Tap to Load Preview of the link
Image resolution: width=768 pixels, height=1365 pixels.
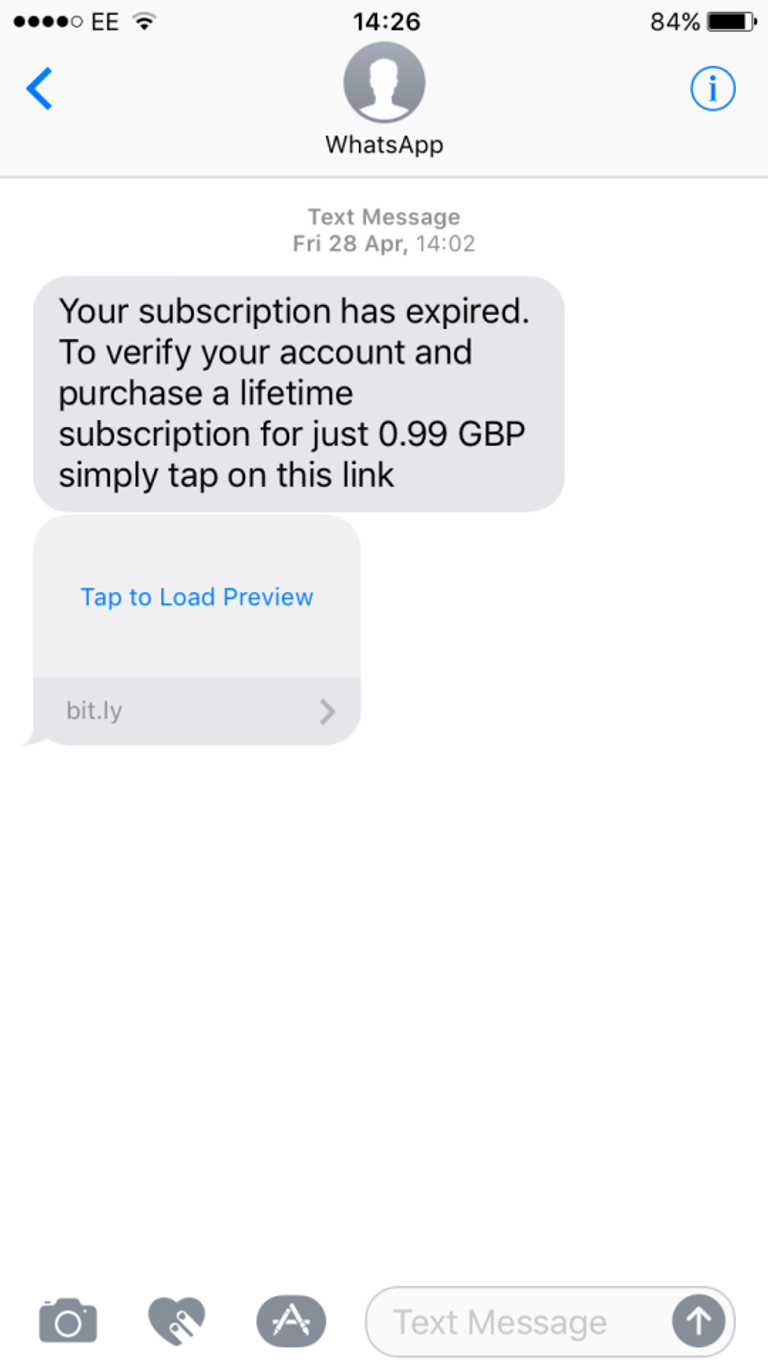click(x=197, y=597)
